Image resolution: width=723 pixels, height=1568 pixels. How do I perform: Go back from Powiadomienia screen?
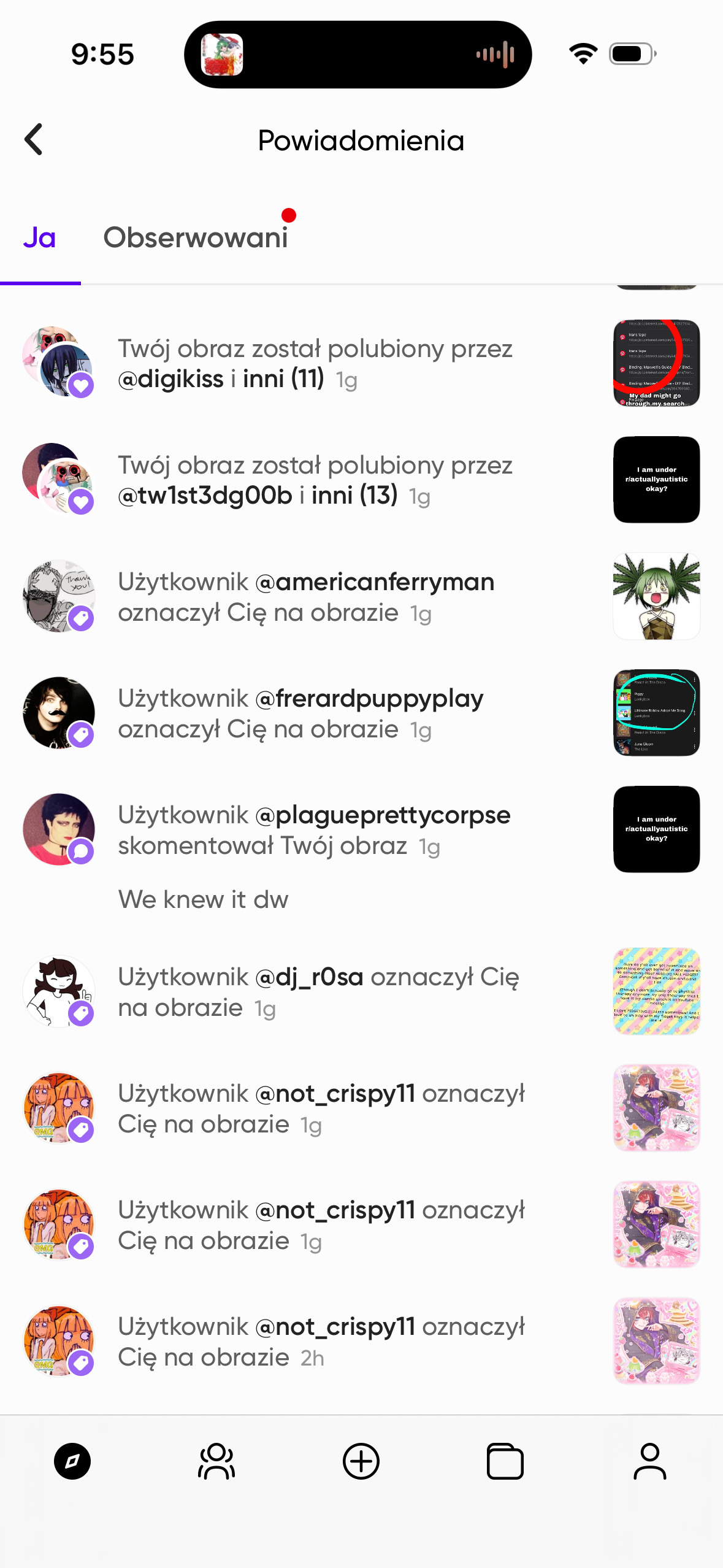[34, 140]
